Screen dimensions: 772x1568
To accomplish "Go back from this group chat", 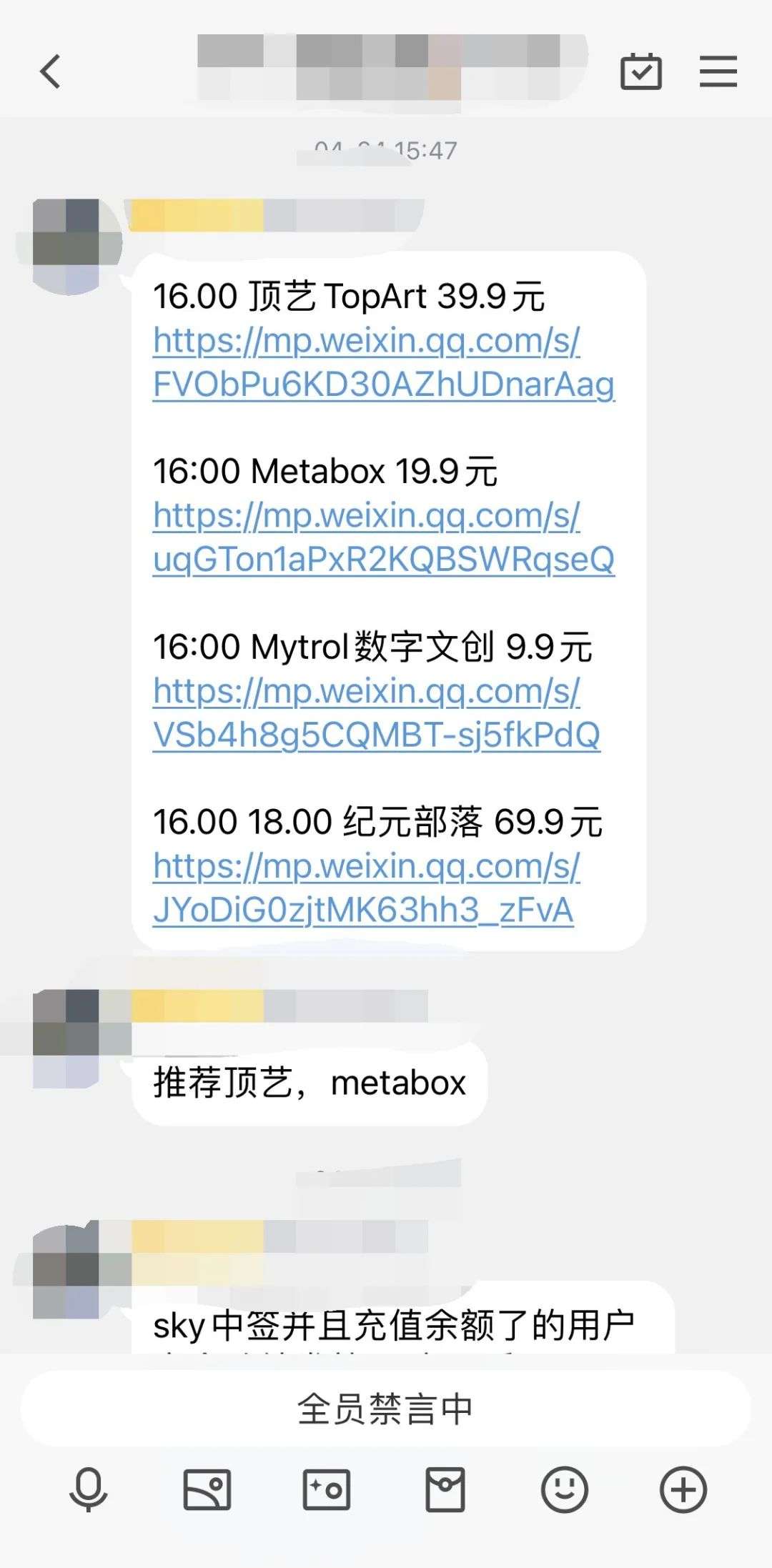I will [x=50, y=71].
